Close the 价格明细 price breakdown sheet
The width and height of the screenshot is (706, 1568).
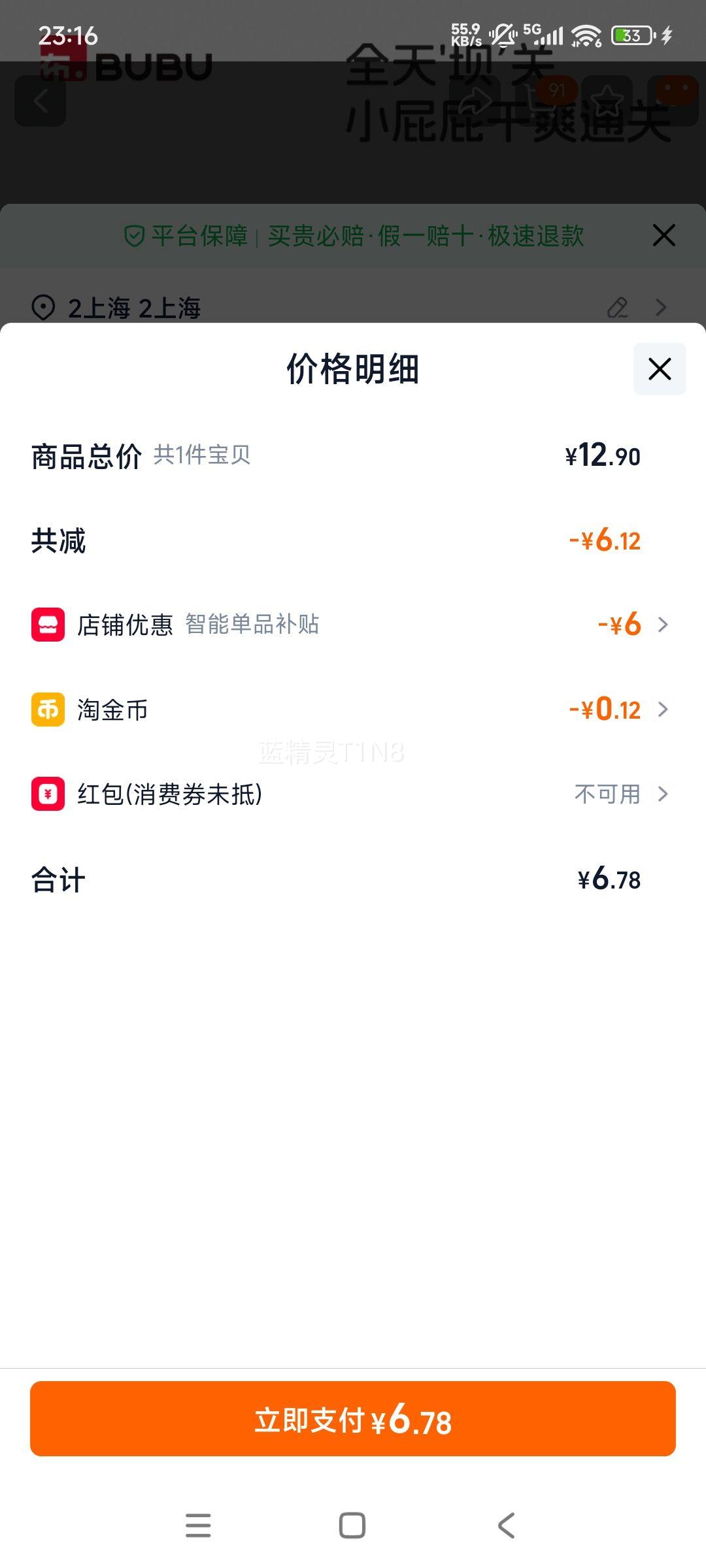[x=659, y=369]
